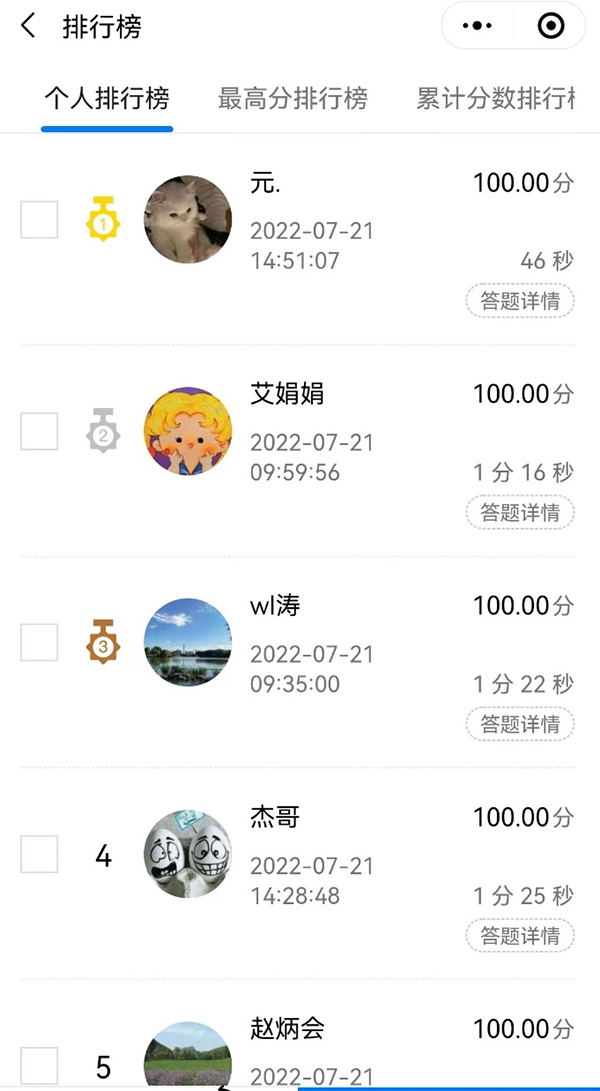
Task: Toggle the checkbox for 赵炳会
Action: 39,1066
